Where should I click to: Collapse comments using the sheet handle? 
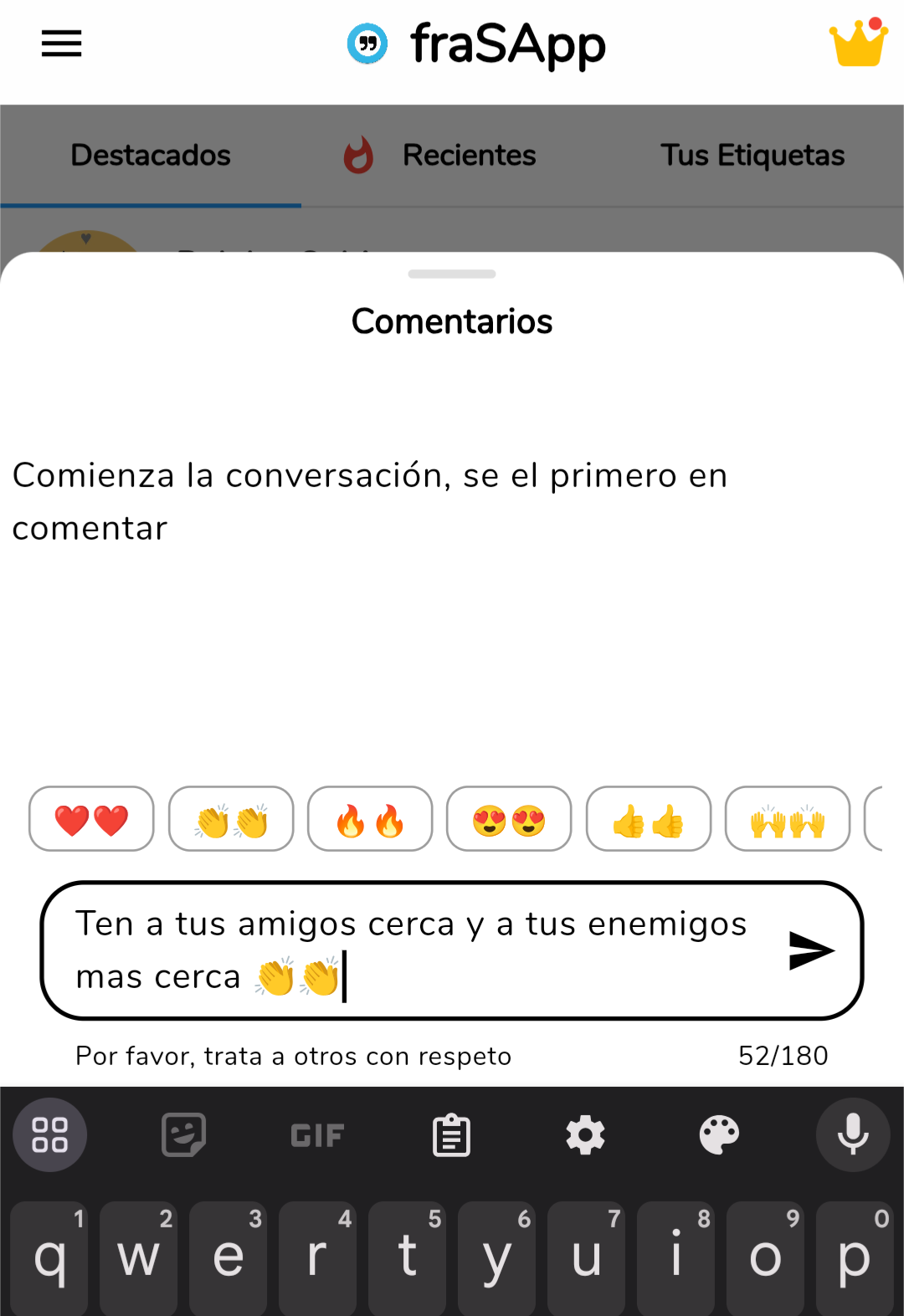[452, 274]
